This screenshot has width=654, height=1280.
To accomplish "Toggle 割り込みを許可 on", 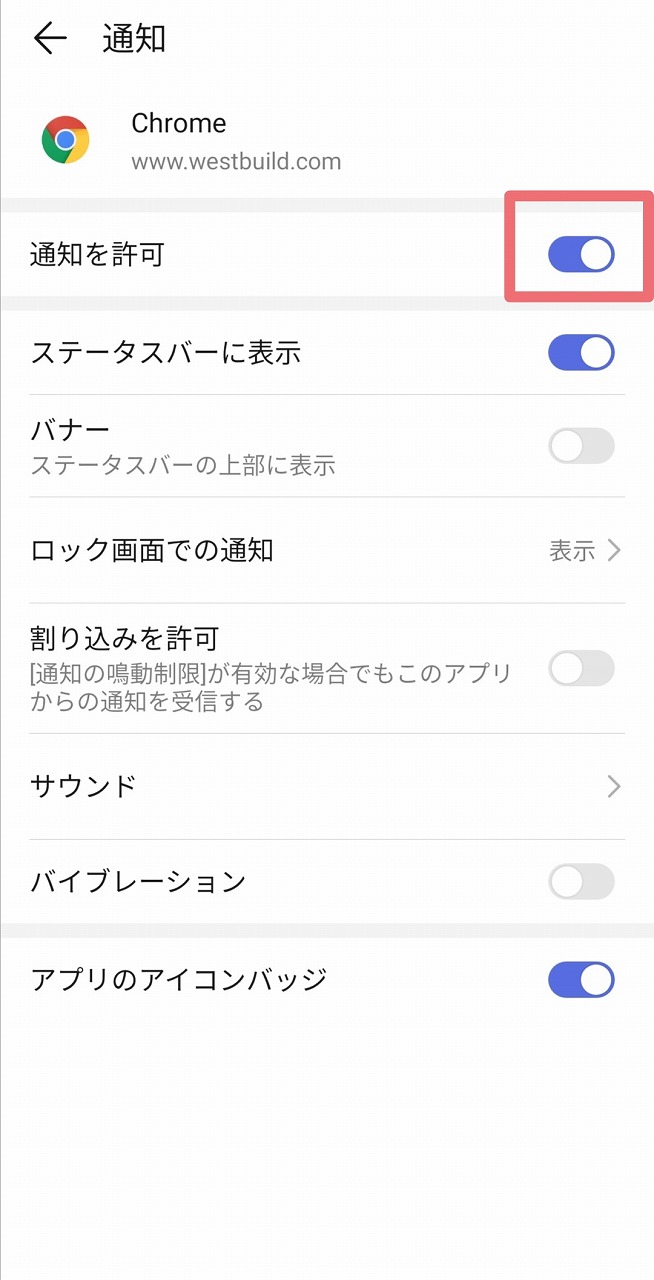I will [x=581, y=668].
